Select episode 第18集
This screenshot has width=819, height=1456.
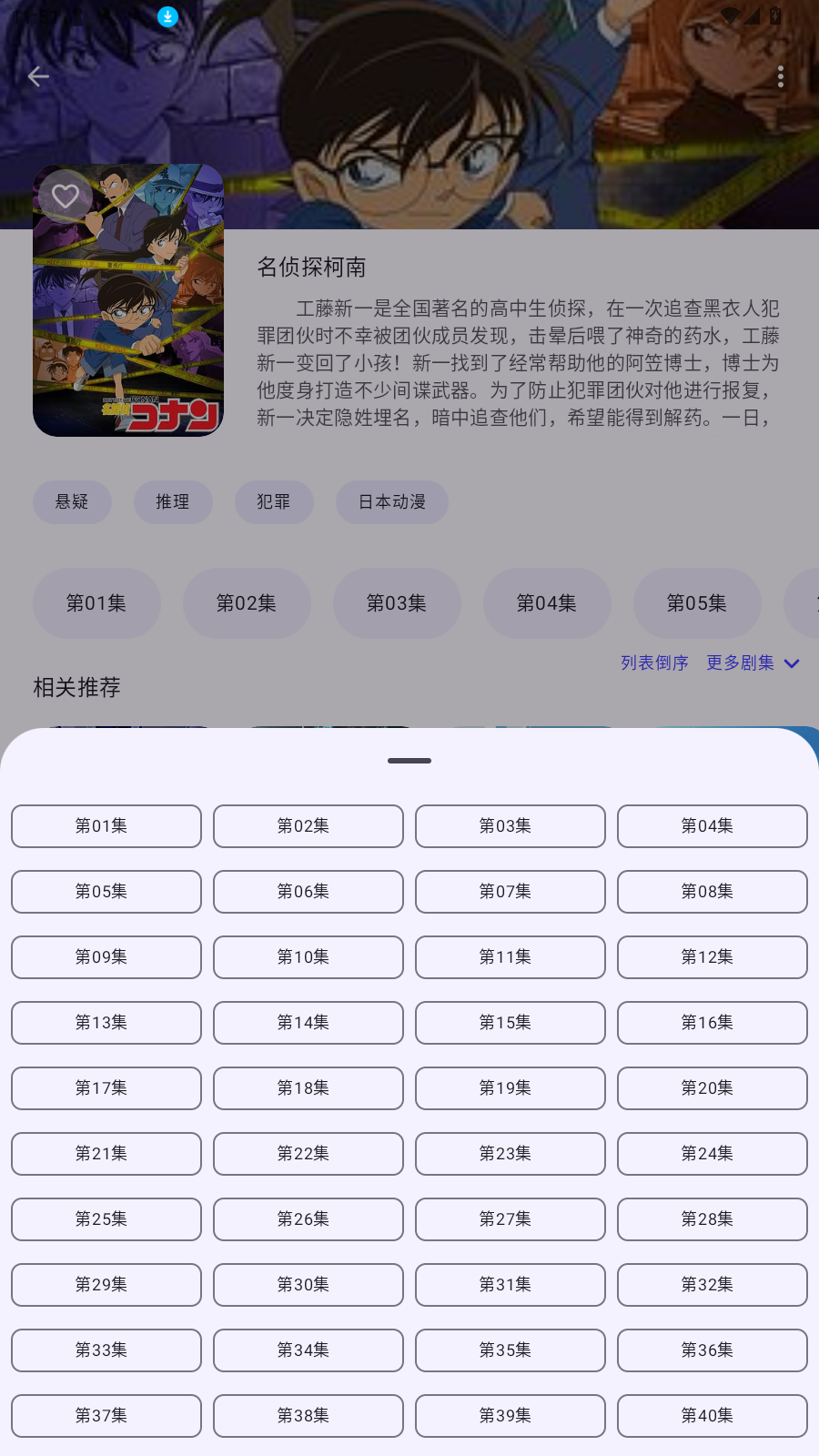(x=308, y=1088)
